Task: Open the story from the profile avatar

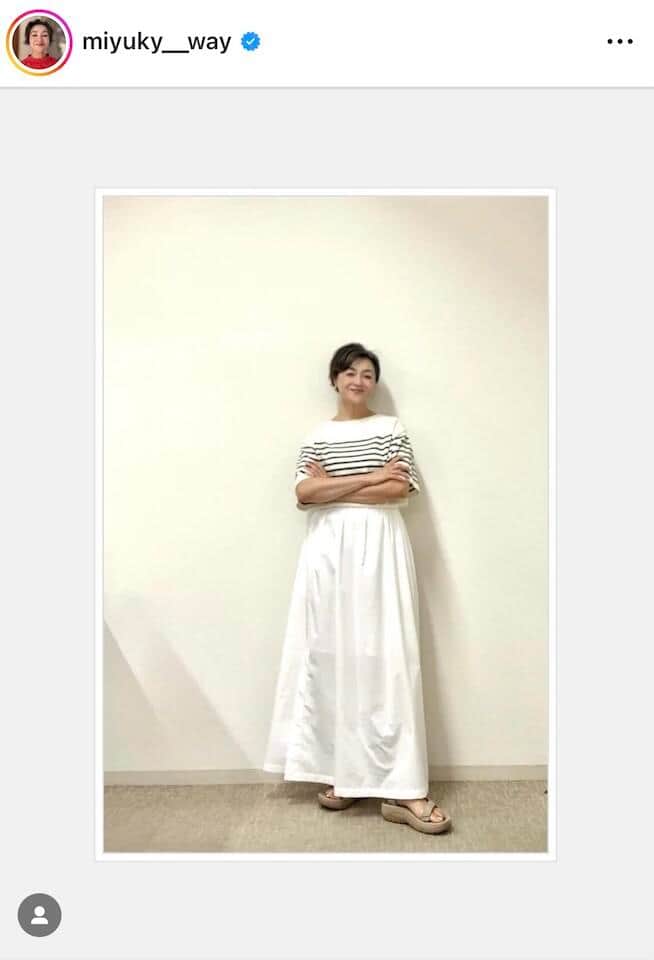Action: [x=39, y=43]
